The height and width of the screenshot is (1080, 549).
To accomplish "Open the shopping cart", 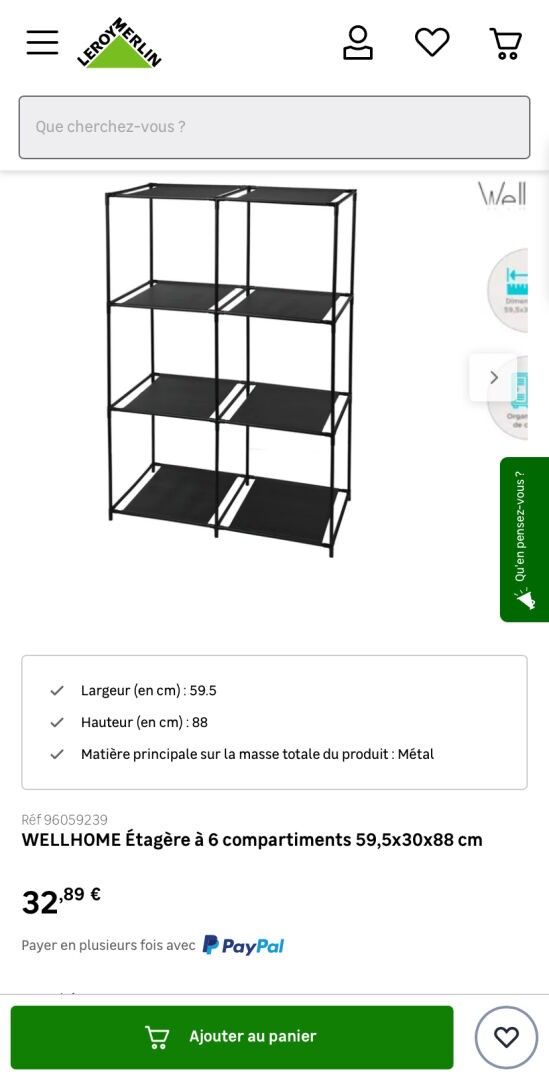I will [x=506, y=43].
